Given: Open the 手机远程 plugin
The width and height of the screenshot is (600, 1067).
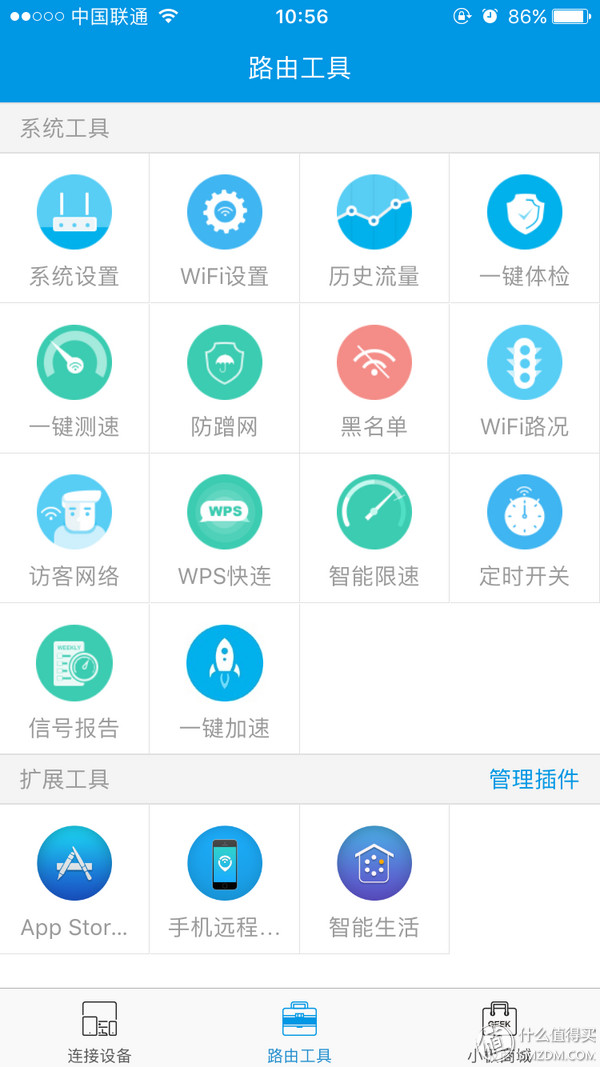Looking at the screenshot, I should [x=224, y=879].
